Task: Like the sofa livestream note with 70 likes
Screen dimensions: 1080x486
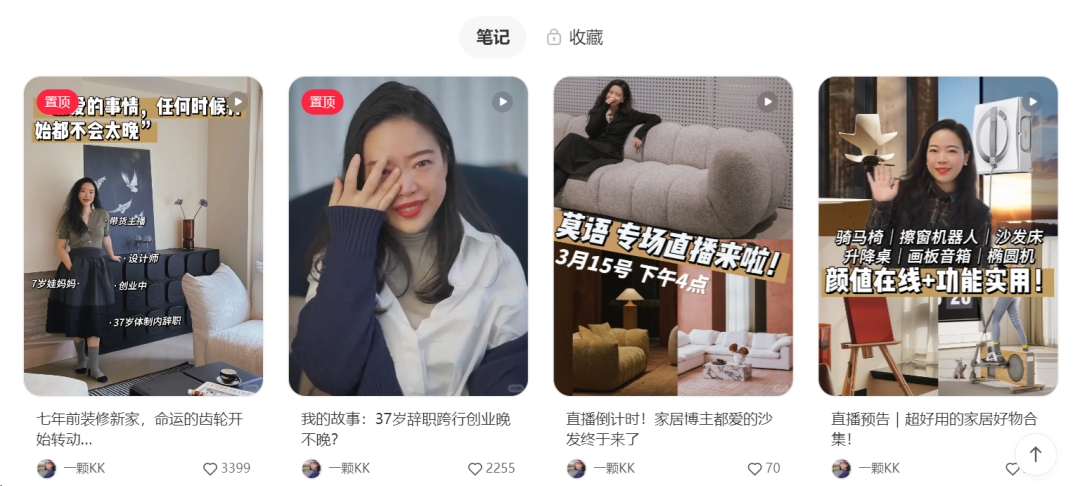Action: [754, 468]
